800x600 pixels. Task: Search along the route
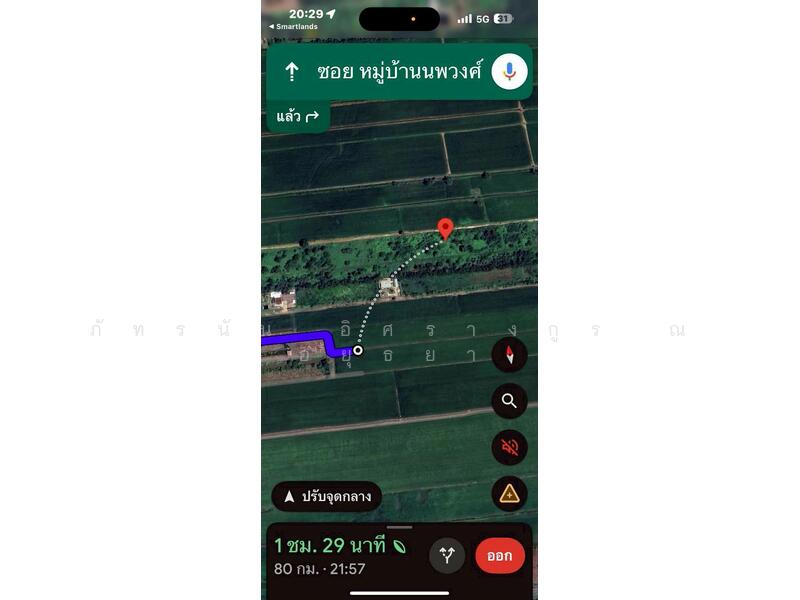[509, 401]
